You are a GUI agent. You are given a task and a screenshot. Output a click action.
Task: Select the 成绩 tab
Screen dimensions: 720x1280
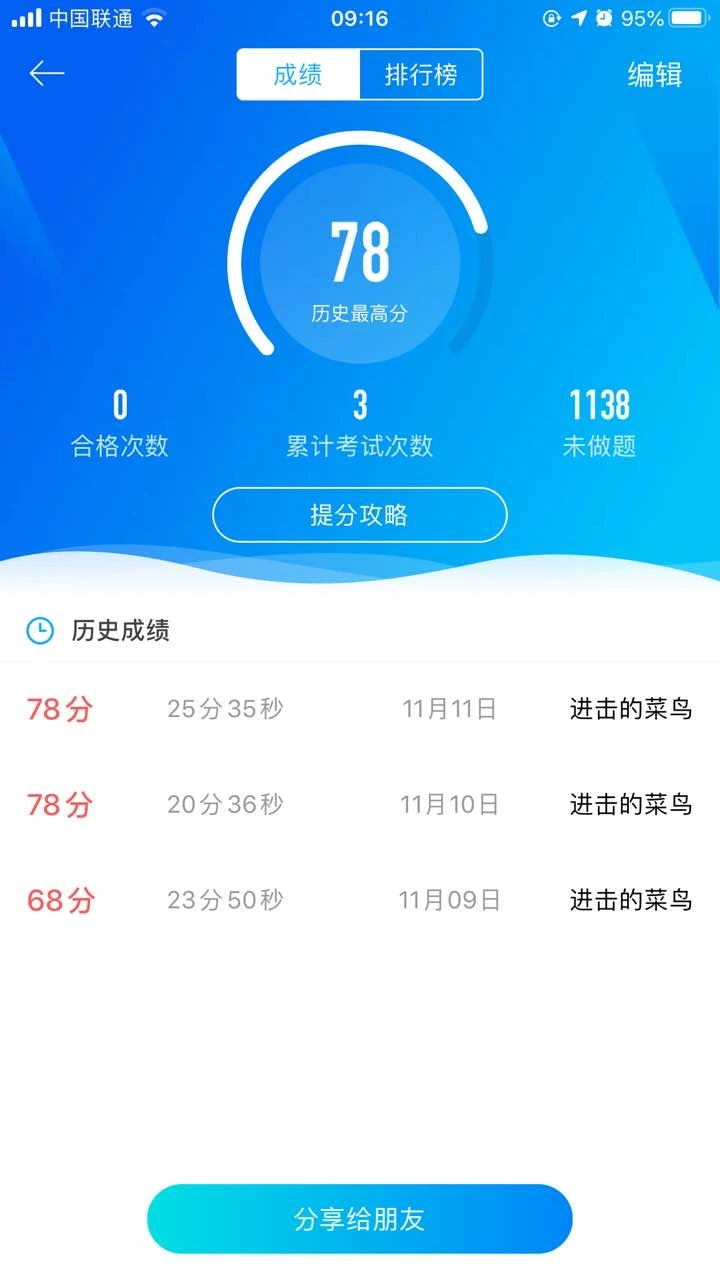298,75
